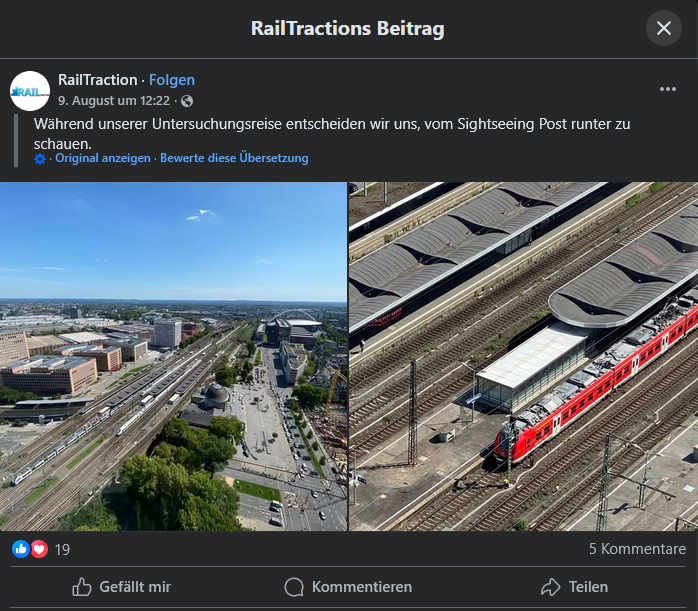This screenshot has height=611, width=698.
Task: Follow RailTraction via the Folgen link
Action: [172, 80]
